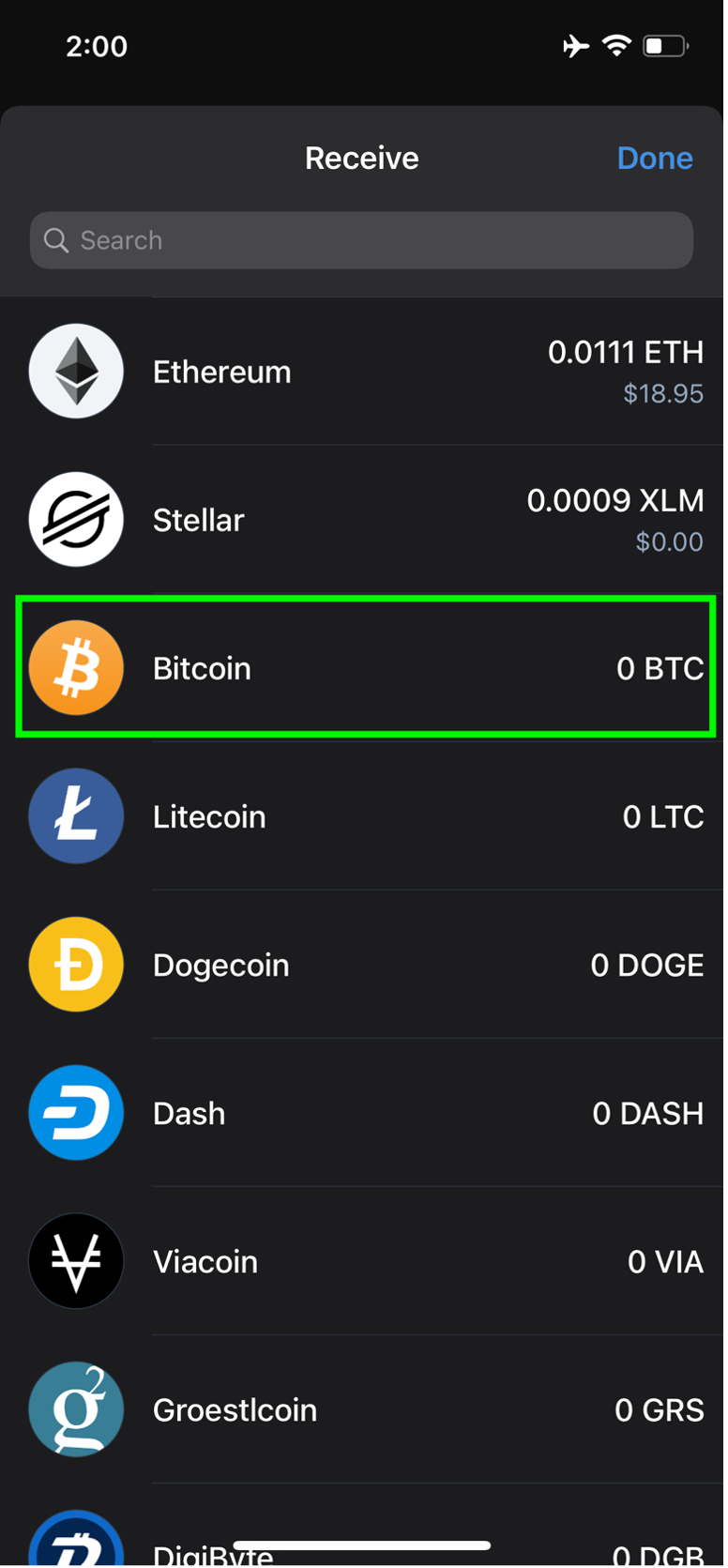Tap Done to close the Receive screen

tap(655, 158)
